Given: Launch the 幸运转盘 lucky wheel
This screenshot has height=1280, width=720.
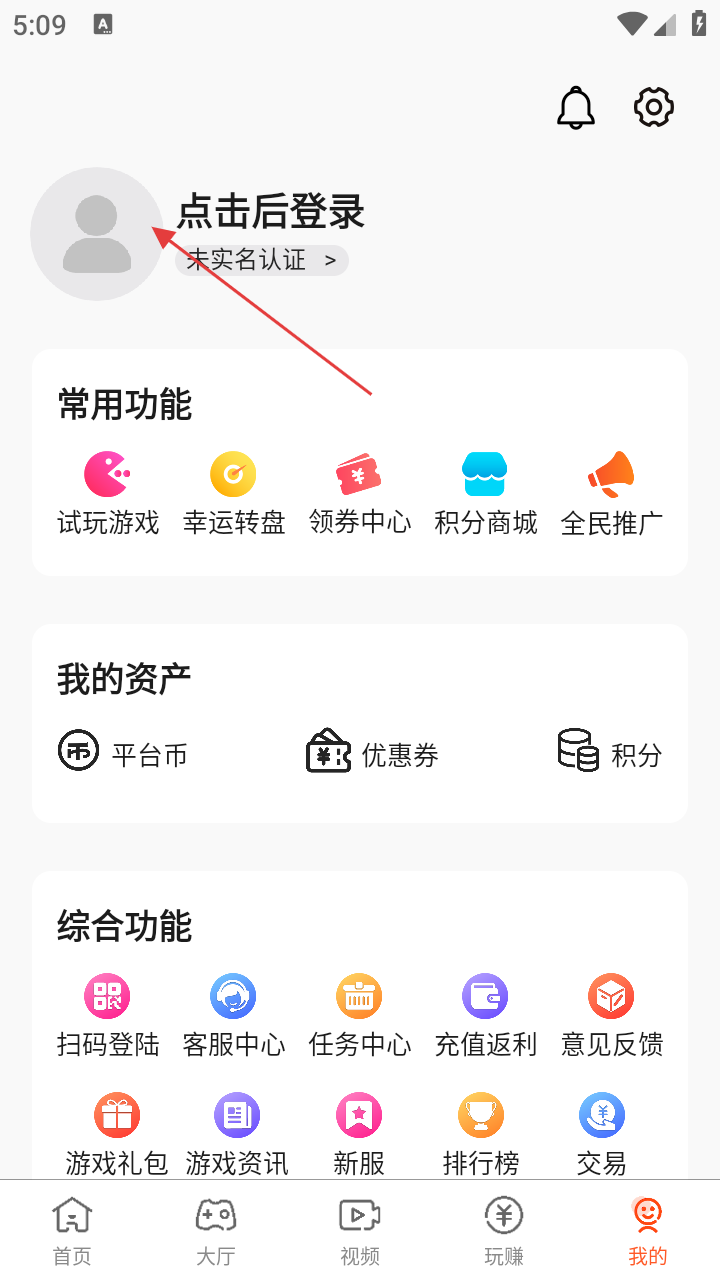Looking at the screenshot, I should [233, 494].
